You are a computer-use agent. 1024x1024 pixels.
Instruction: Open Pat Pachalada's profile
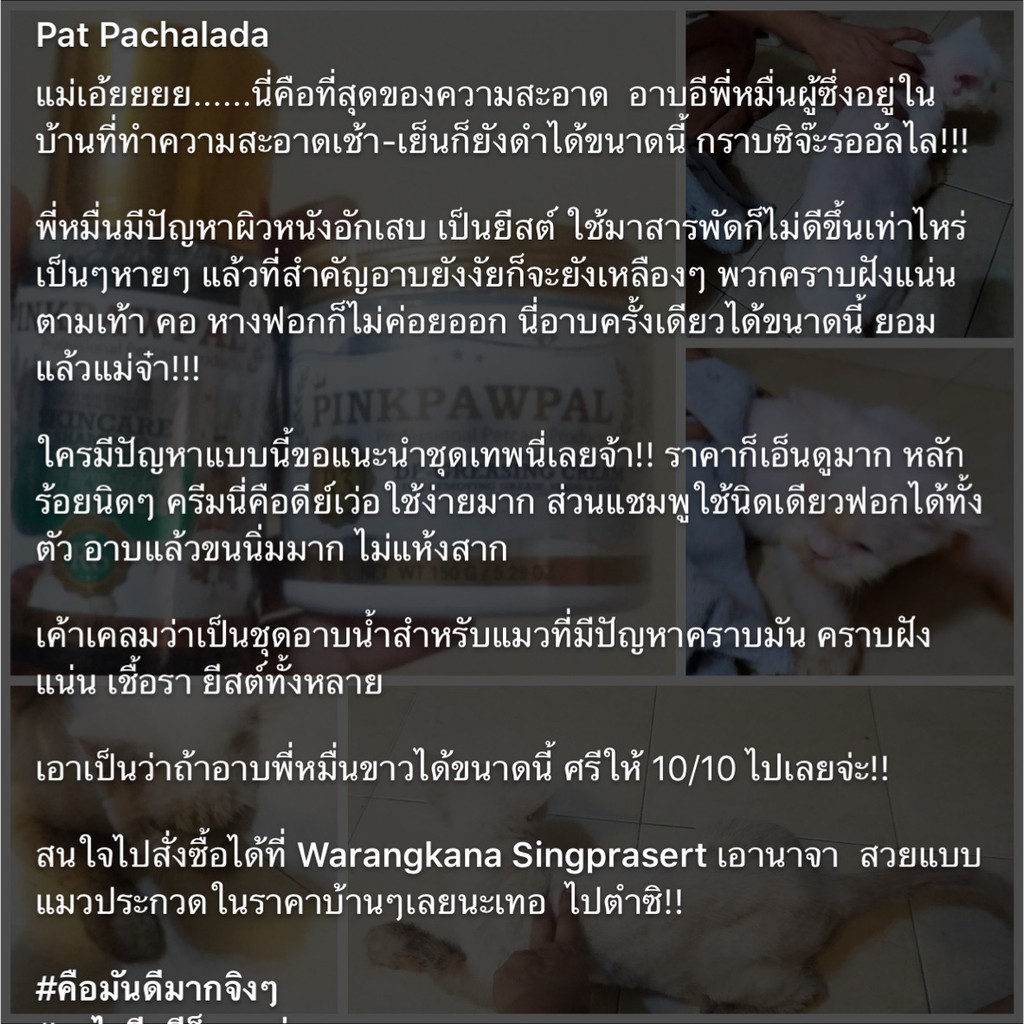[x=152, y=36]
